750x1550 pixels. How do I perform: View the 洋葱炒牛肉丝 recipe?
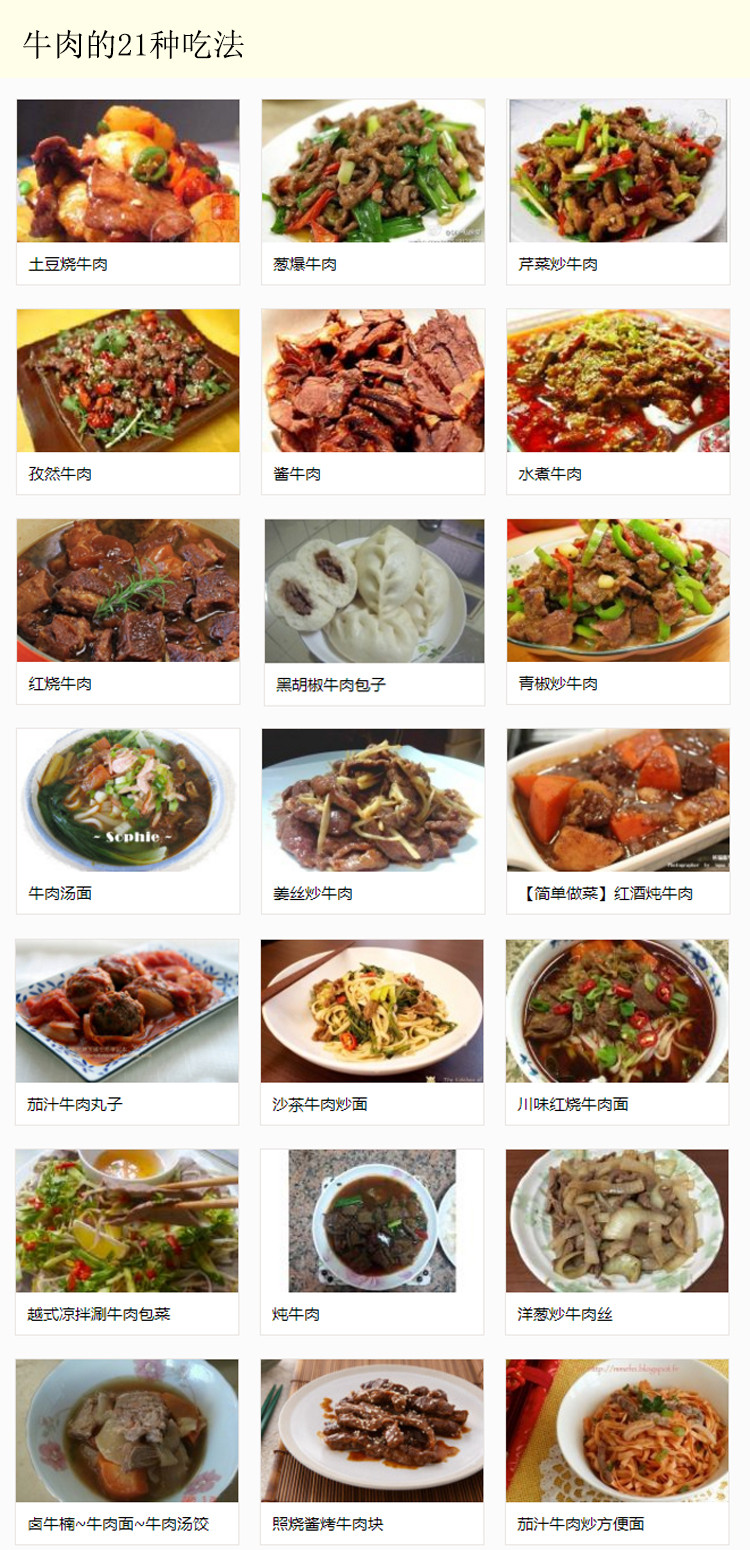click(x=617, y=1242)
